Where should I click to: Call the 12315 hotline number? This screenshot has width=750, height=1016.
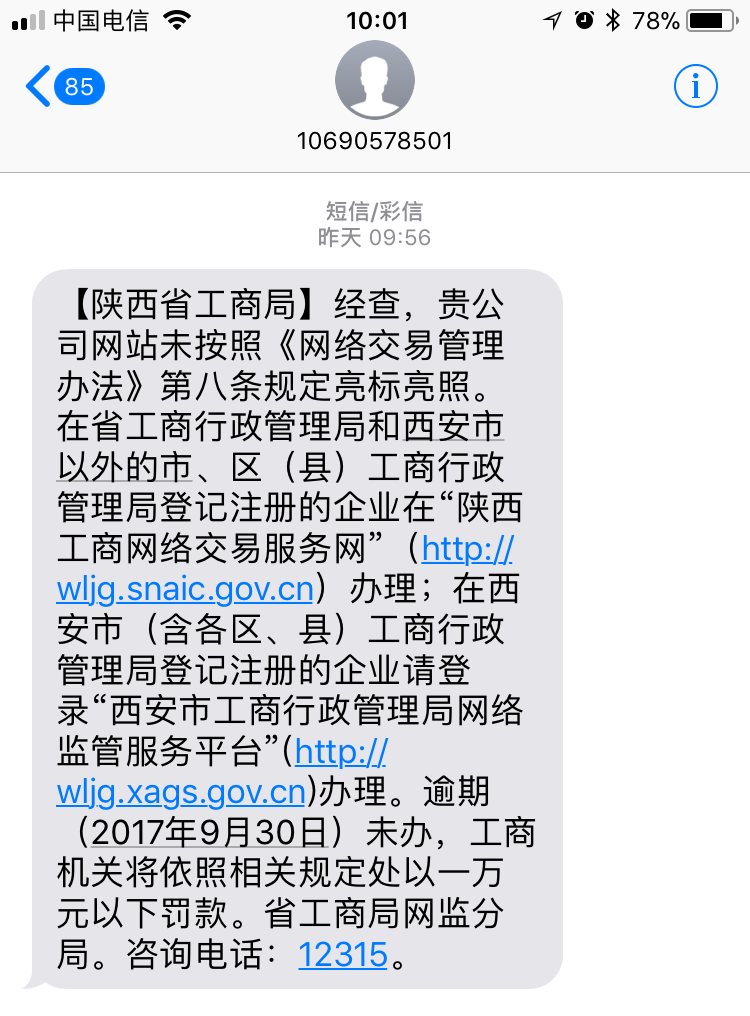pos(342,955)
